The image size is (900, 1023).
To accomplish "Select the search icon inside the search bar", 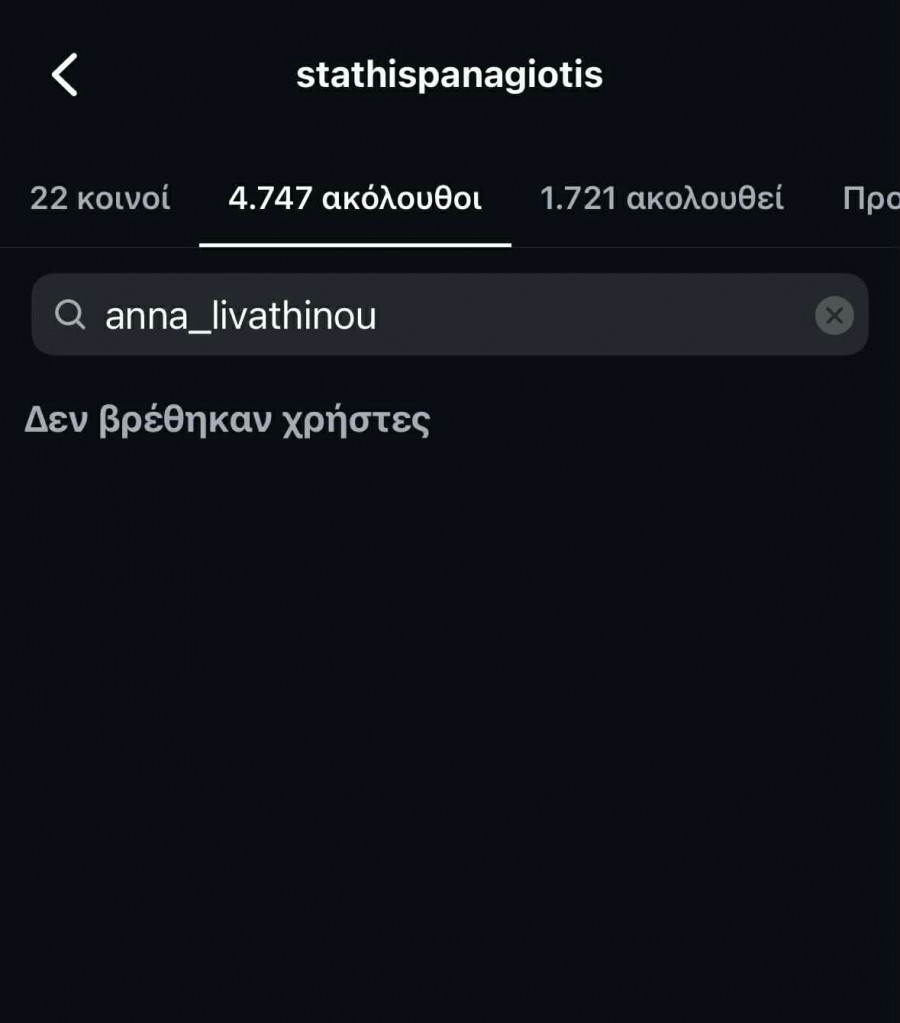I will [69, 315].
